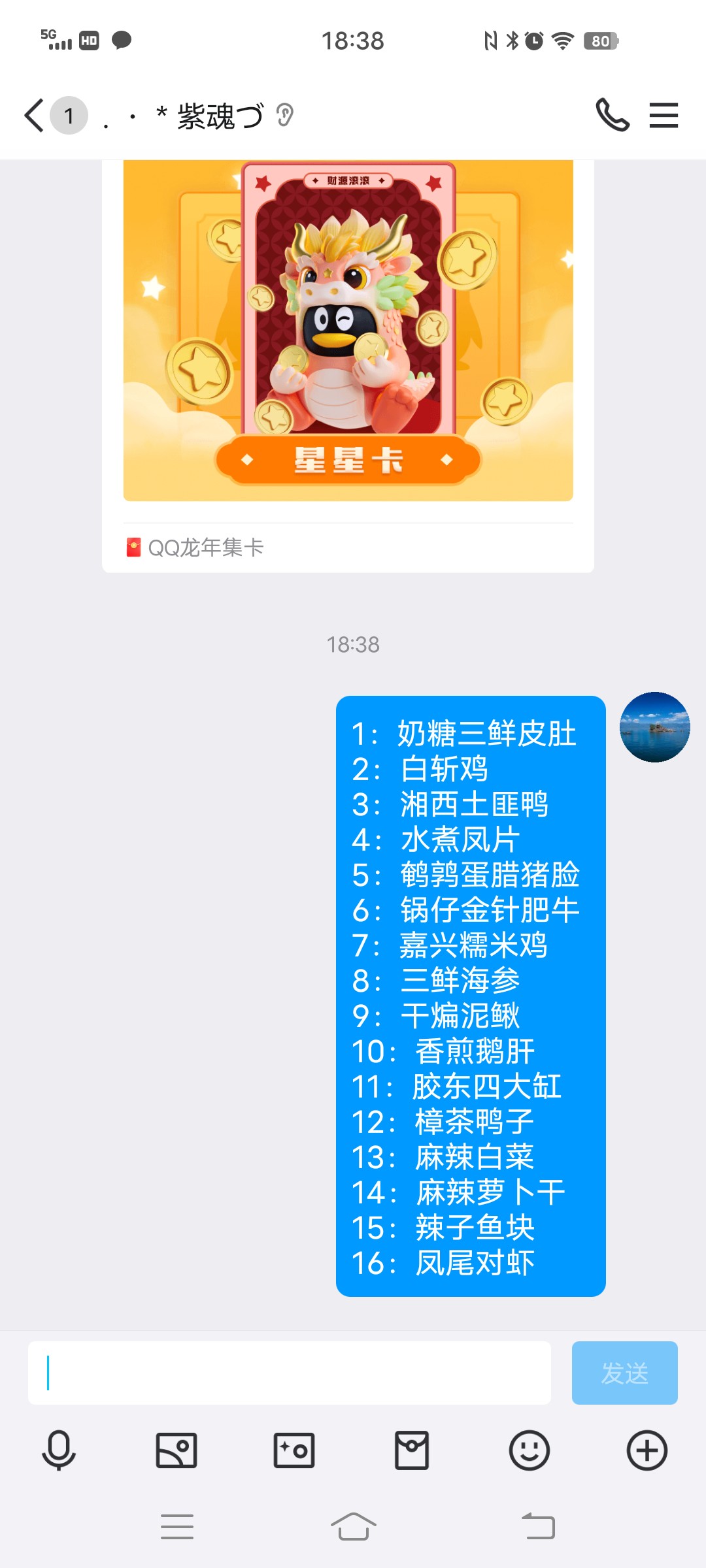
Task: Open the chat settings menu
Action: click(x=664, y=116)
